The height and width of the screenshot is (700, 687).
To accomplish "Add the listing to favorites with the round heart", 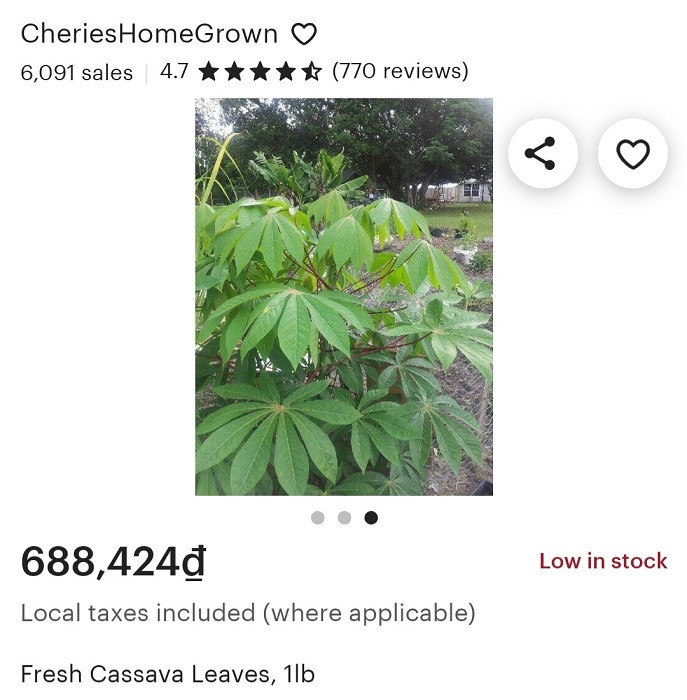I will pyautogui.click(x=632, y=154).
